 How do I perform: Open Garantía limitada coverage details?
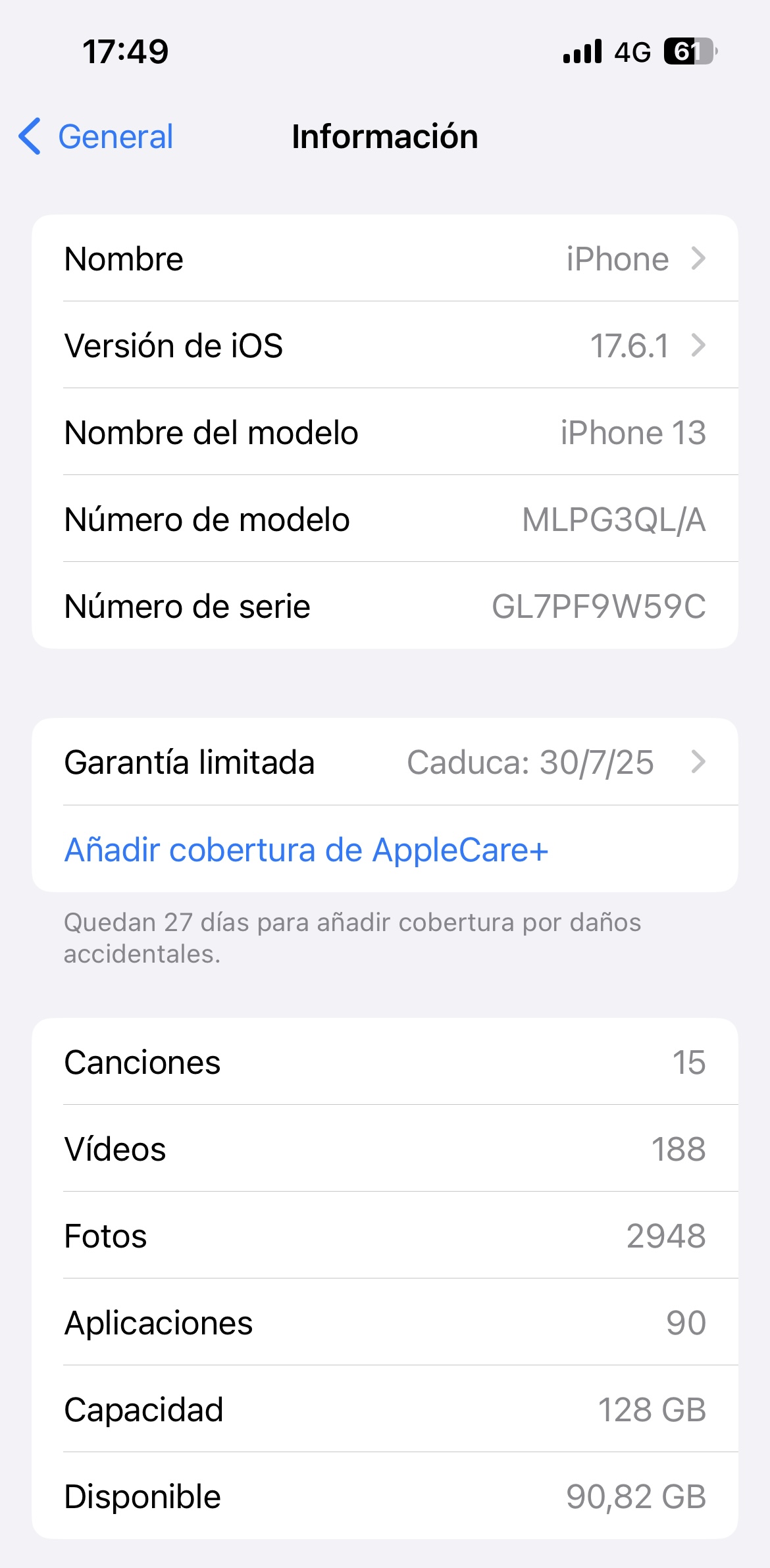click(x=385, y=762)
